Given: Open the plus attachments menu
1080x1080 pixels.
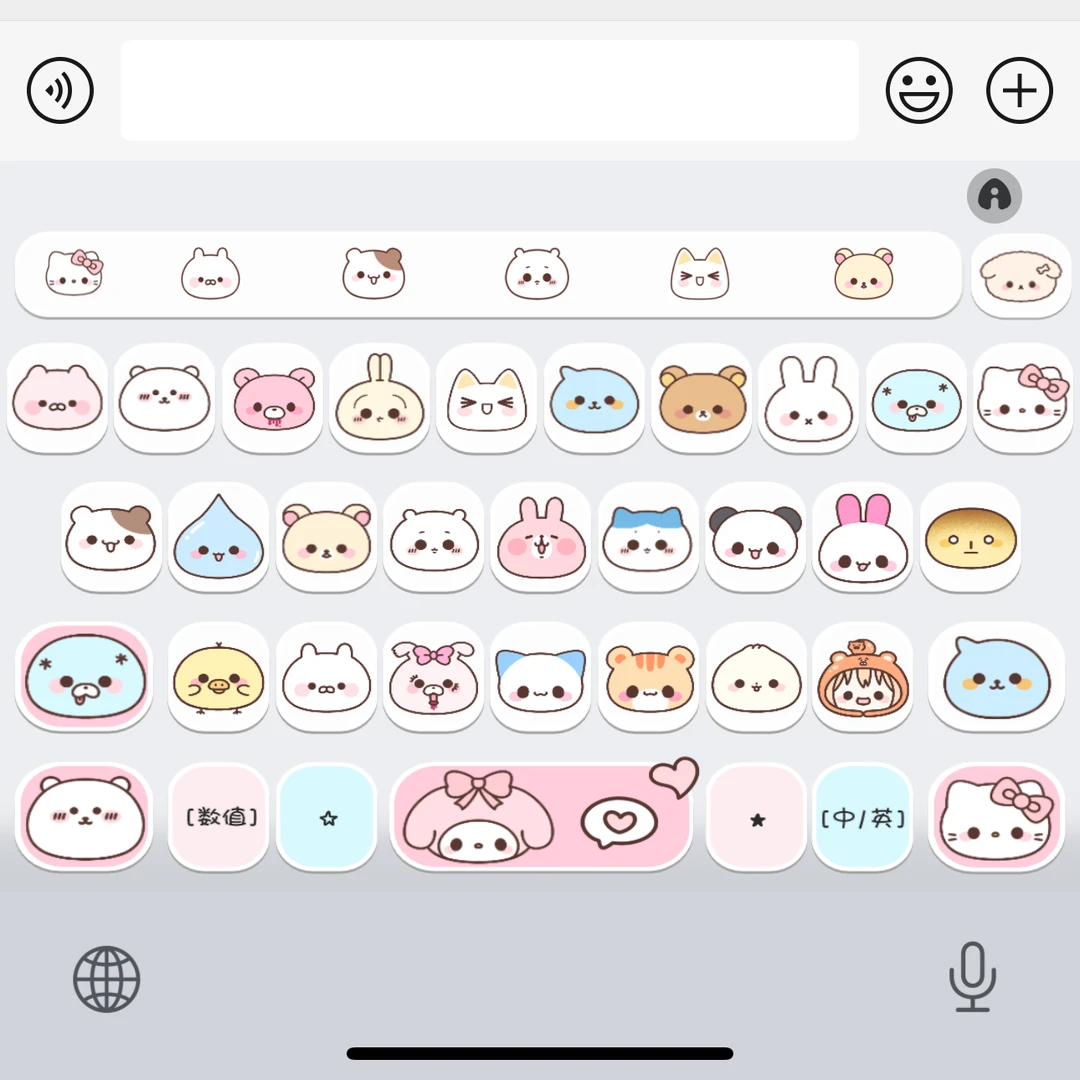Looking at the screenshot, I should 1019,91.
